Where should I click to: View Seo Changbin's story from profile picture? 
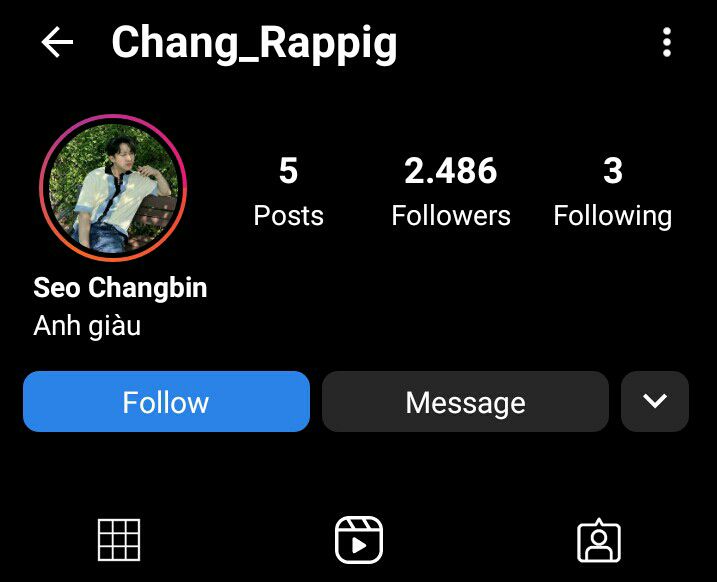(x=113, y=188)
